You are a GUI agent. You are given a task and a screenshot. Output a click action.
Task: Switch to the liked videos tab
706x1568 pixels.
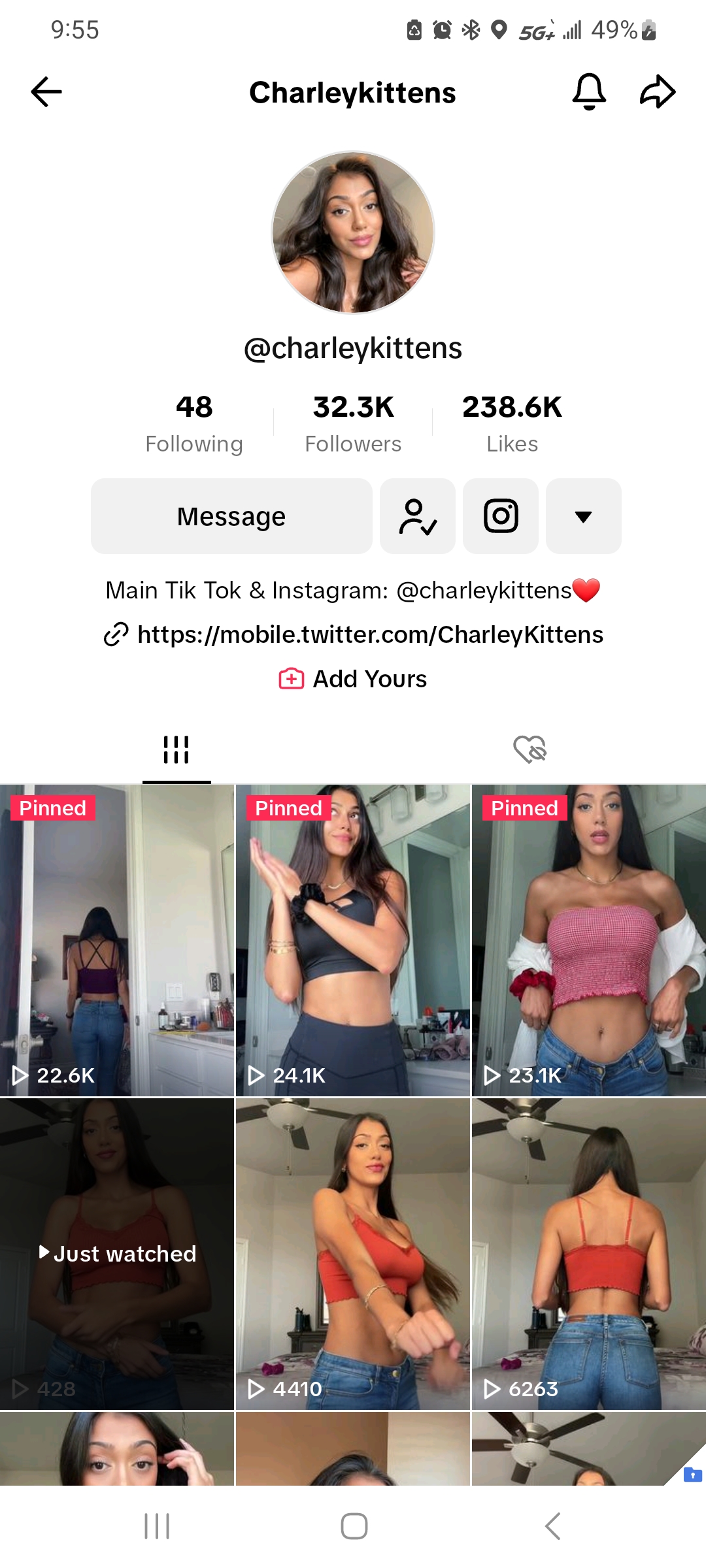pos(529,749)
